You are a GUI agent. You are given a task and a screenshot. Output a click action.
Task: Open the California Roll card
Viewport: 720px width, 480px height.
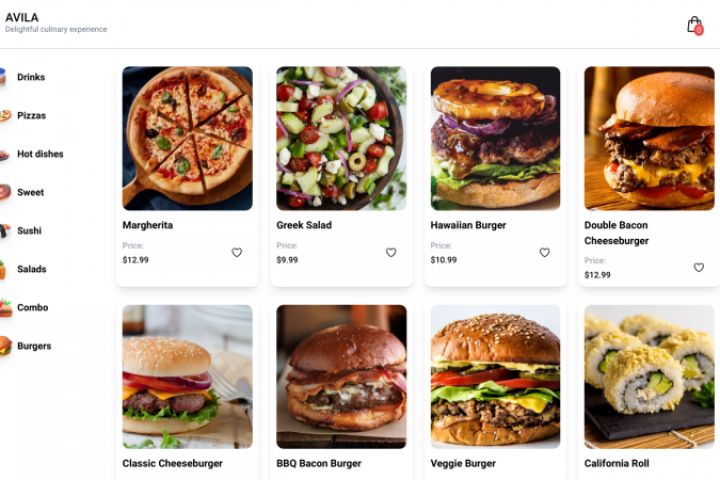(649, 377)
